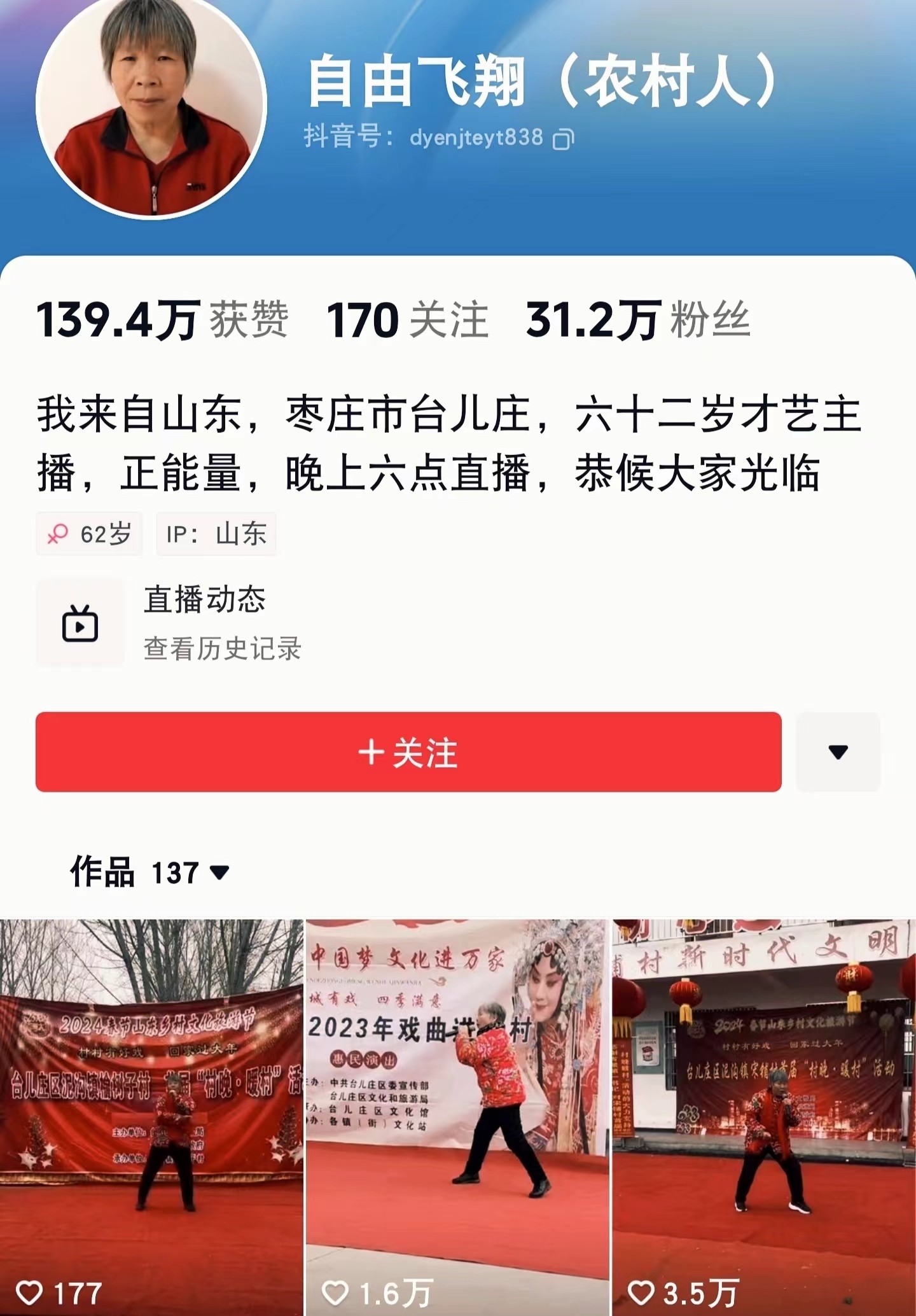The height and width of the screenshot is (1316, 916).
Task: View the 170 关注 following list
Action: [407, 319]
